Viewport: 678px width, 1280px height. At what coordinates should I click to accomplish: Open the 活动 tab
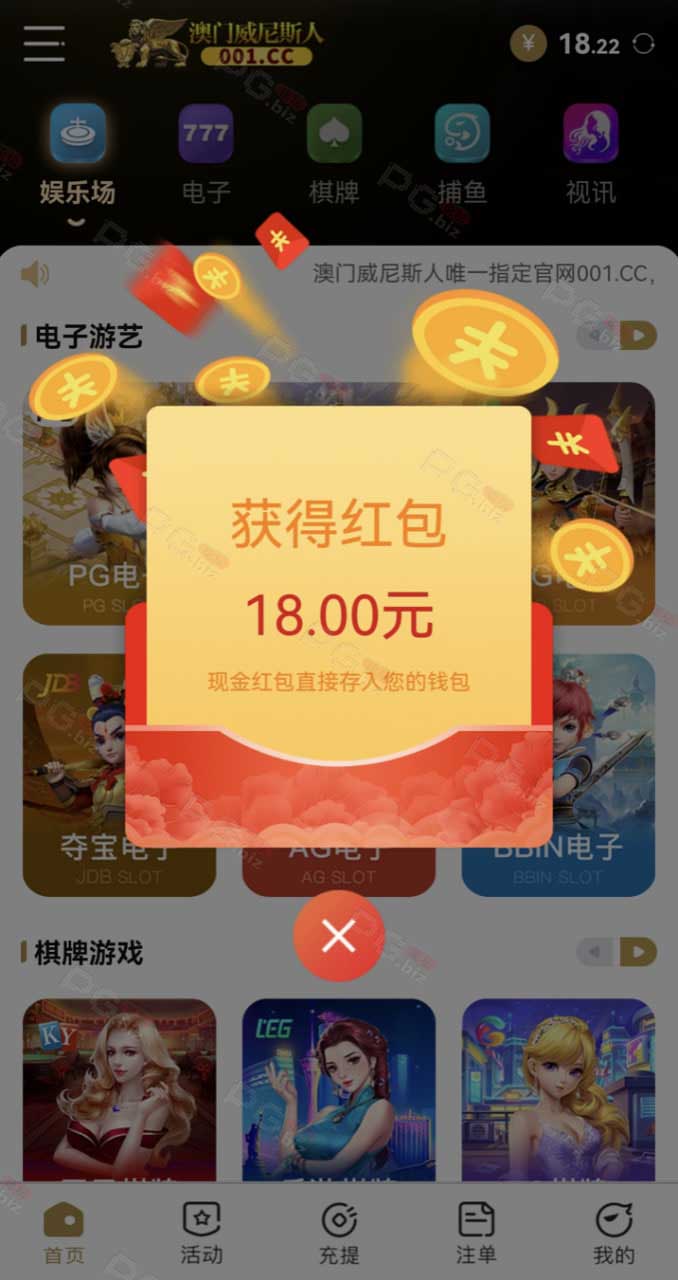pyautogui.click(x=201, y=1234)
